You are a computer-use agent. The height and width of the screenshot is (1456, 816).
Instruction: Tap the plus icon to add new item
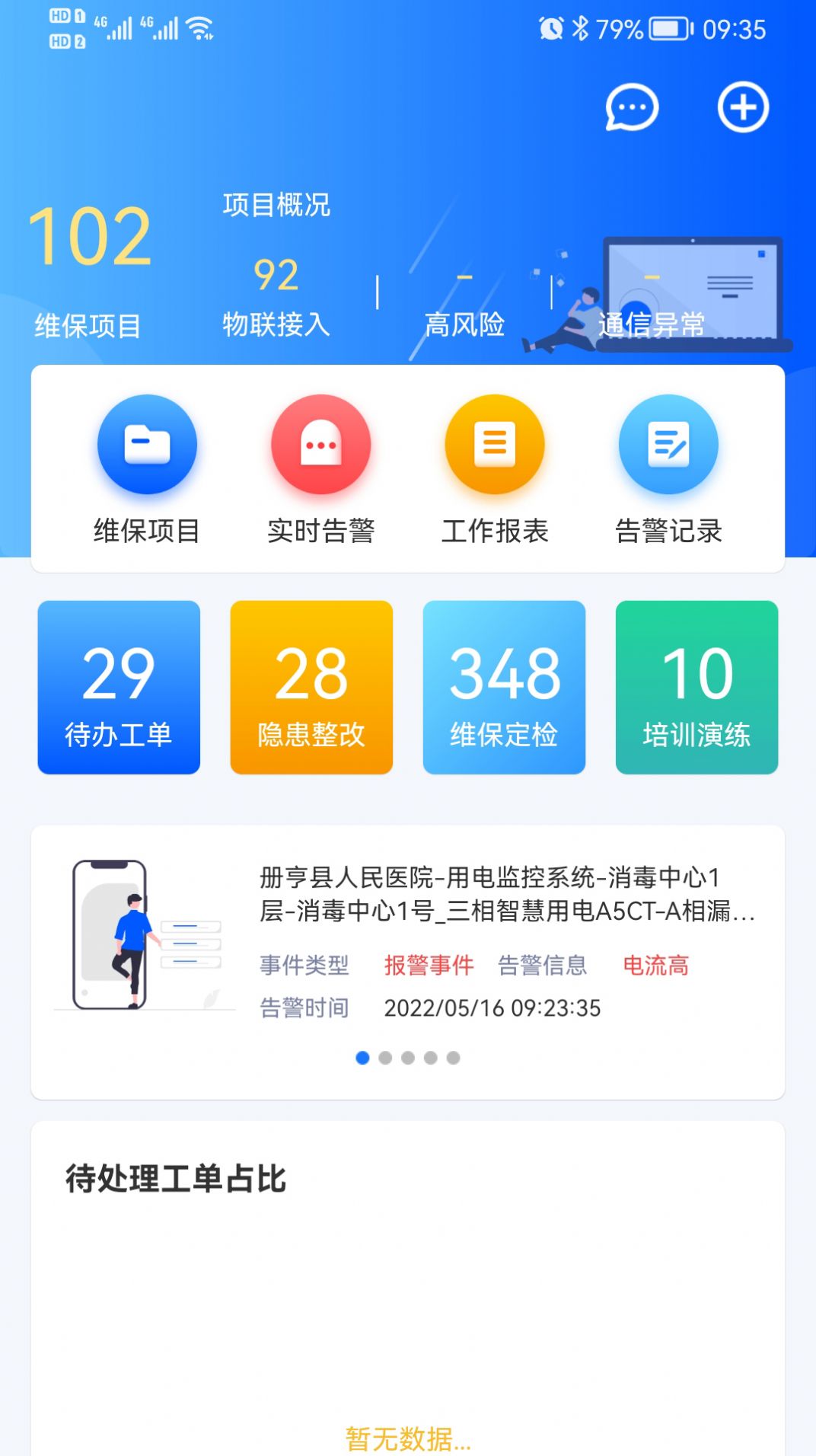tap(742, 108)
